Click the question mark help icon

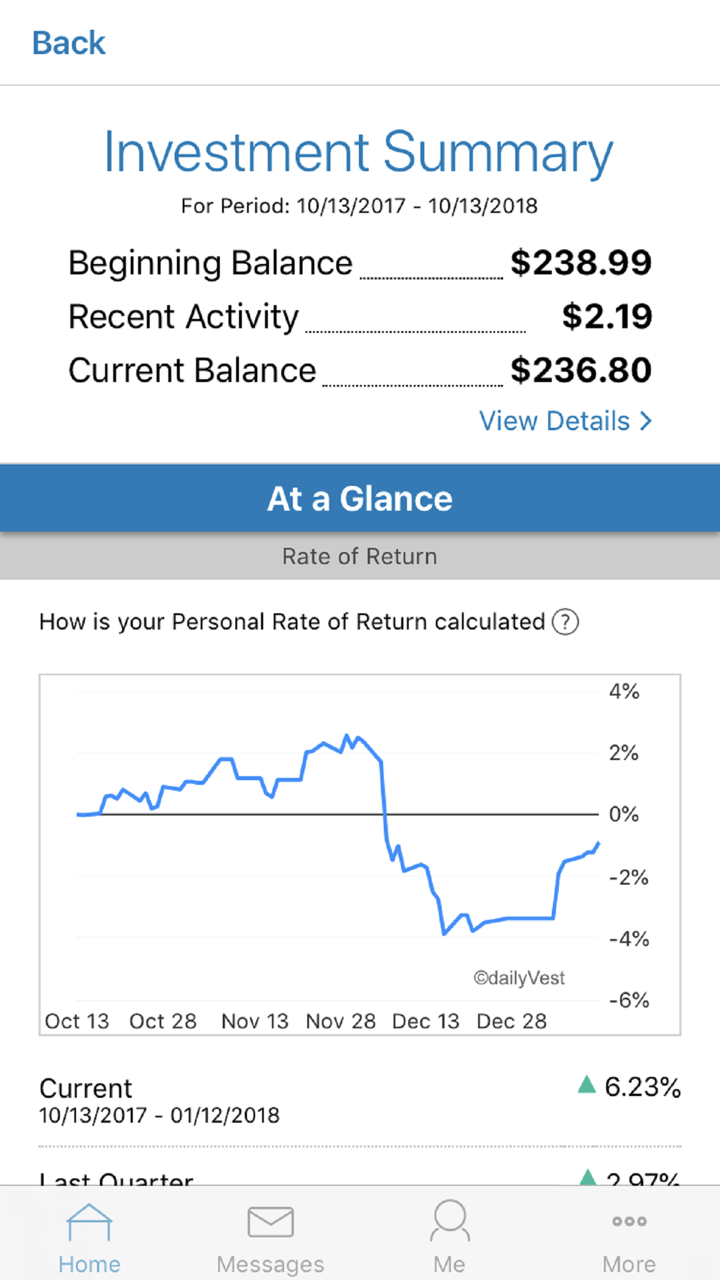coord(565,622)
